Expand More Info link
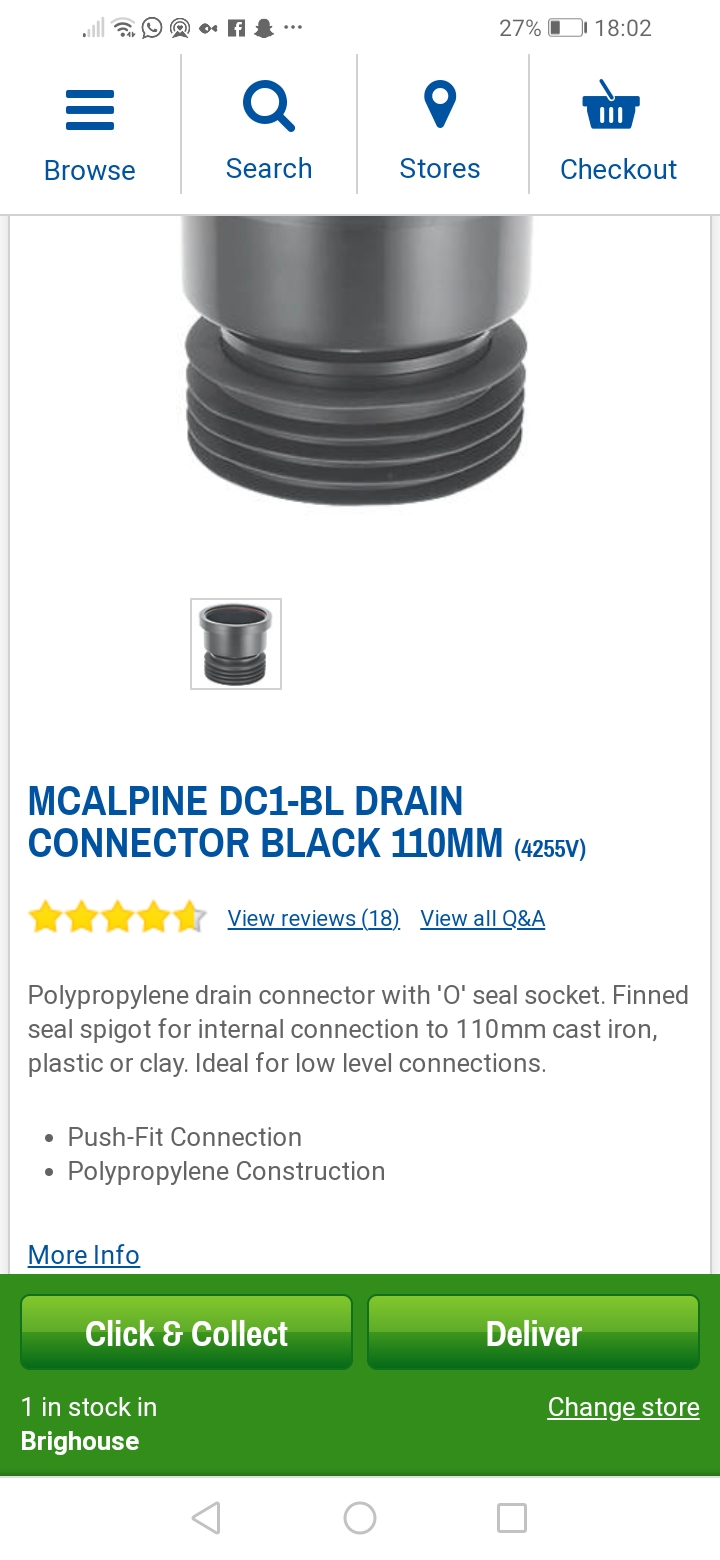This screenshot has width=720, height=1560. [84, 1255]
